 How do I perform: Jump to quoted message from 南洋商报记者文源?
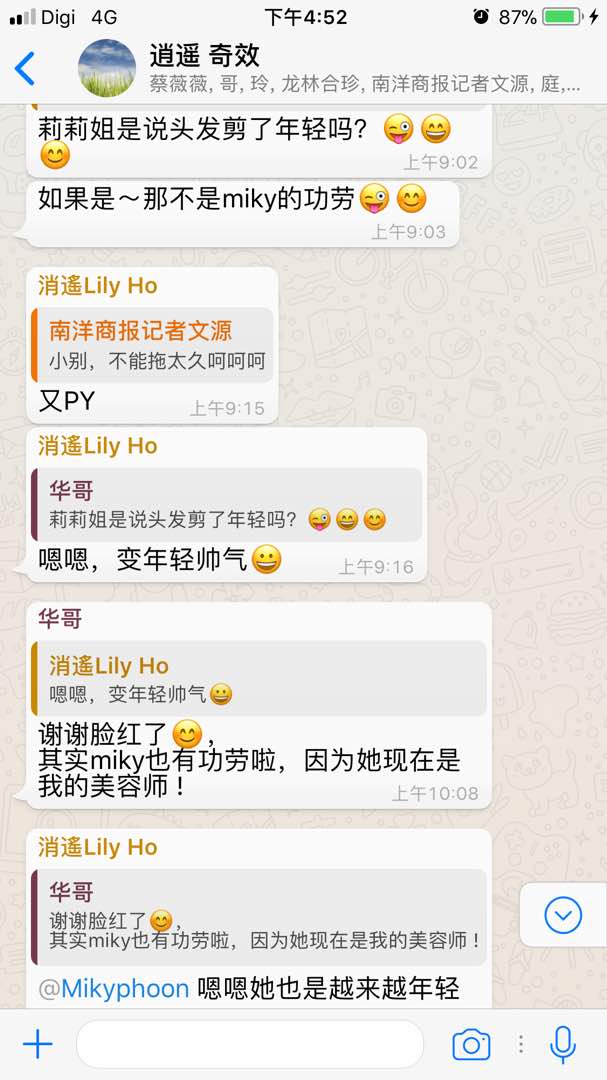152,345
